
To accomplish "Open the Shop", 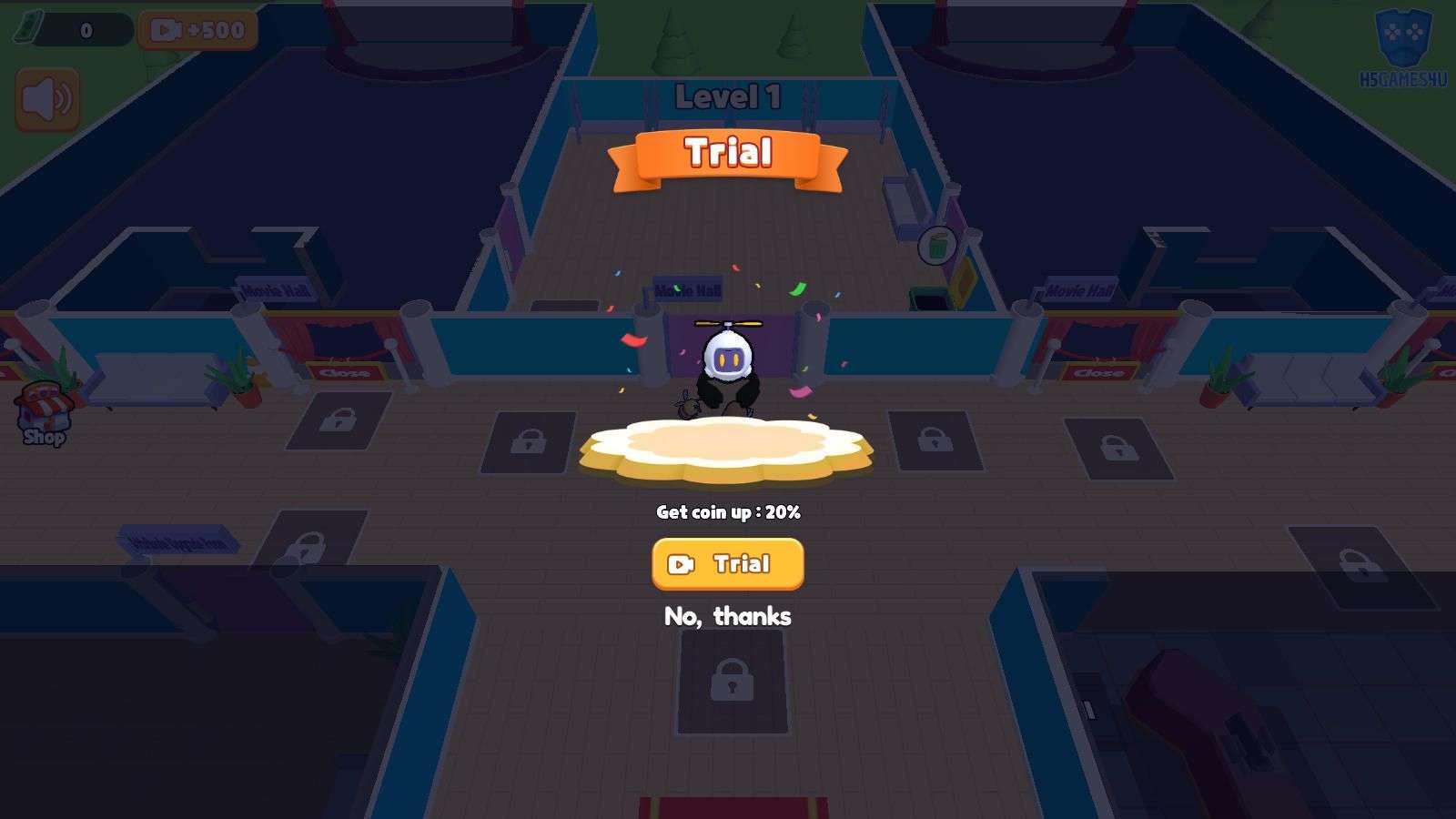I will point(44,415).
